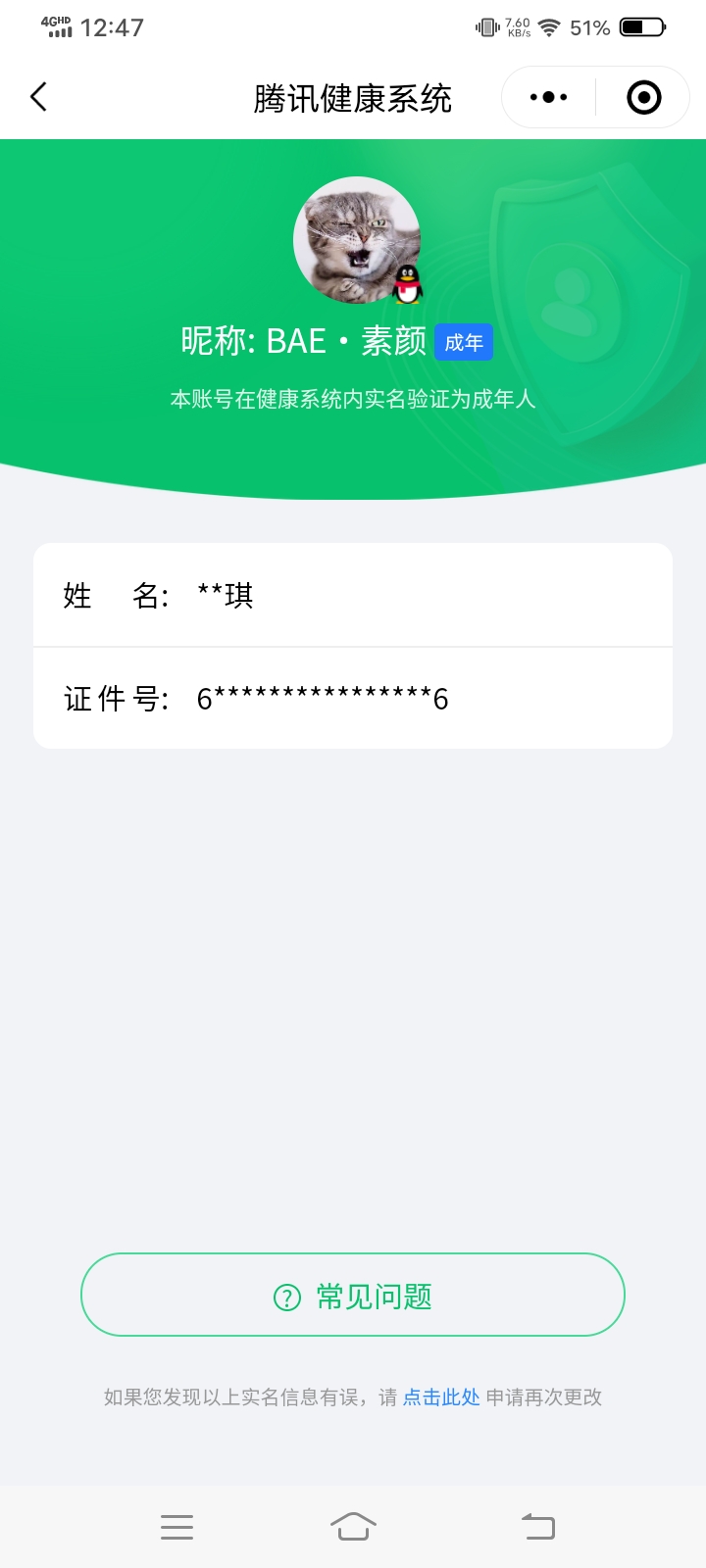This screenshot has height=1568, width=706.
Task: Open recent apps from the navigation bar
Action: 176,1527
